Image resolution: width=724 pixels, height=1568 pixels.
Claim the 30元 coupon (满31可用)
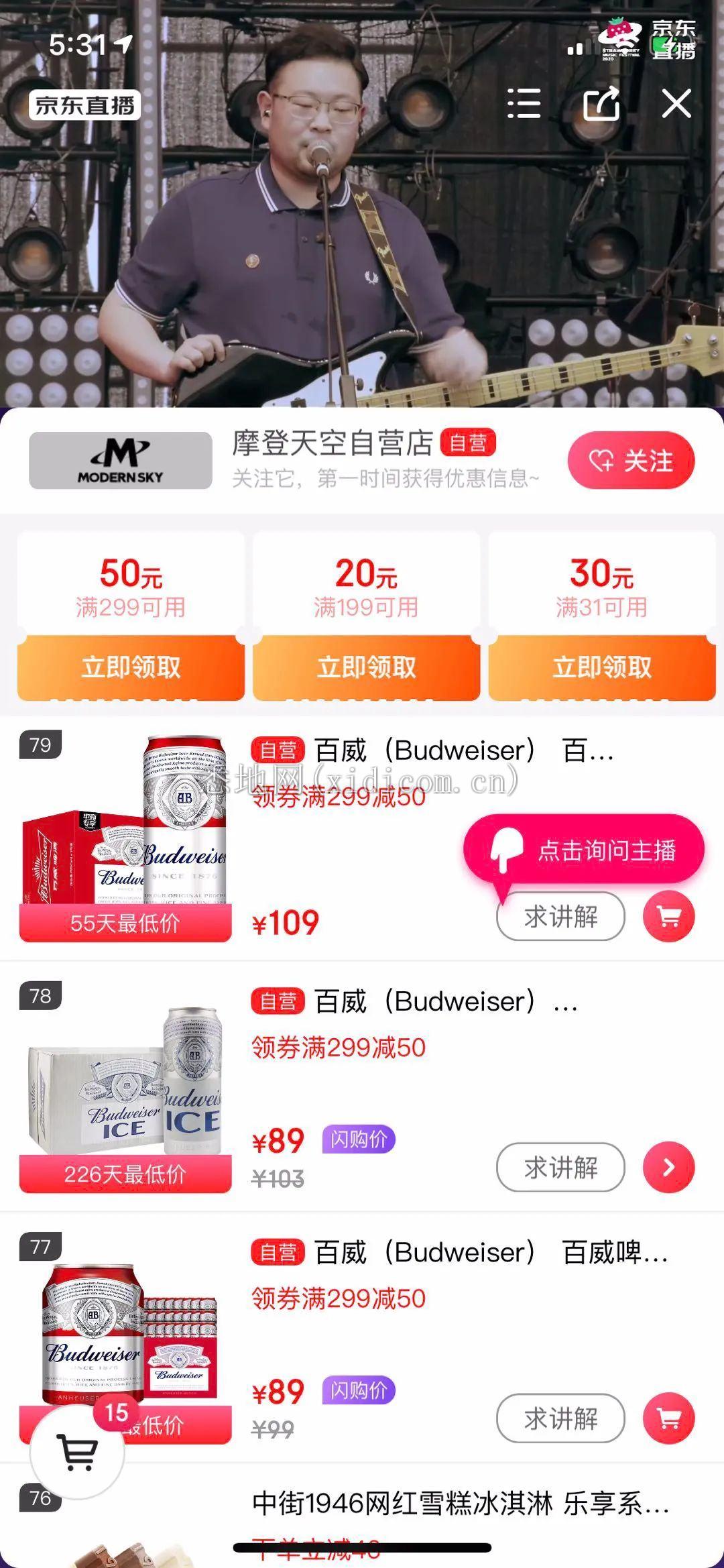click(601, 667)
